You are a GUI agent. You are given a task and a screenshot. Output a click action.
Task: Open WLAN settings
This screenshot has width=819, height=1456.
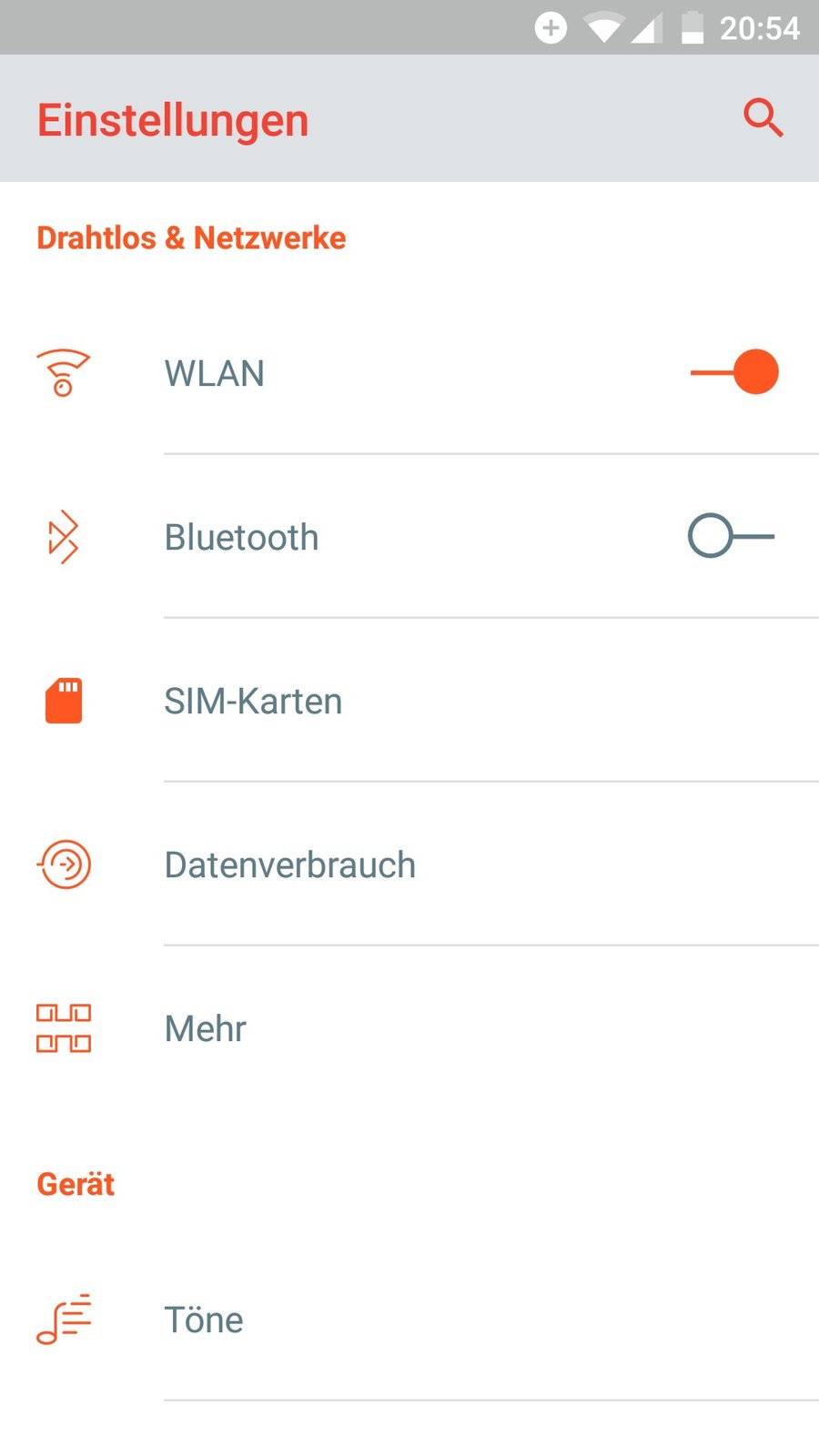click(x=215, y=374)
